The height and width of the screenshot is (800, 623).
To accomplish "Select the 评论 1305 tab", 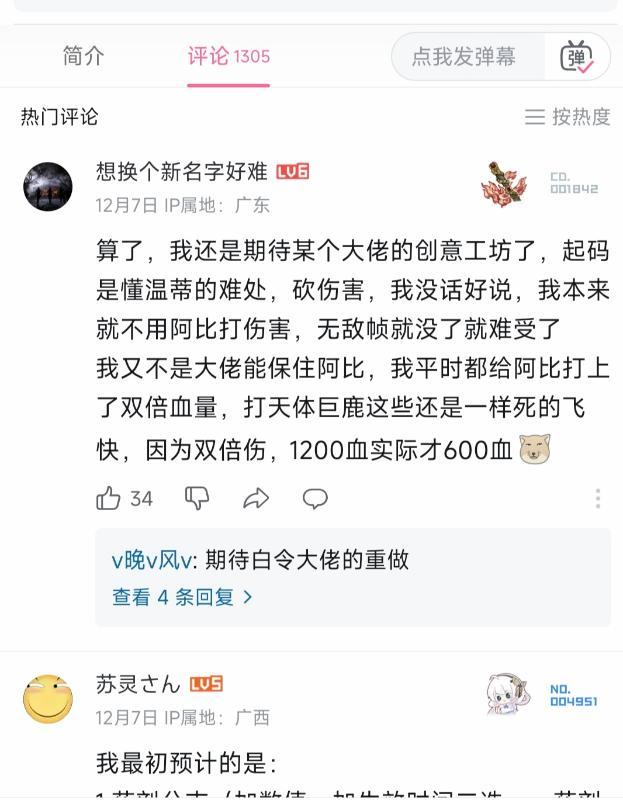I will (x=228, y=57).
